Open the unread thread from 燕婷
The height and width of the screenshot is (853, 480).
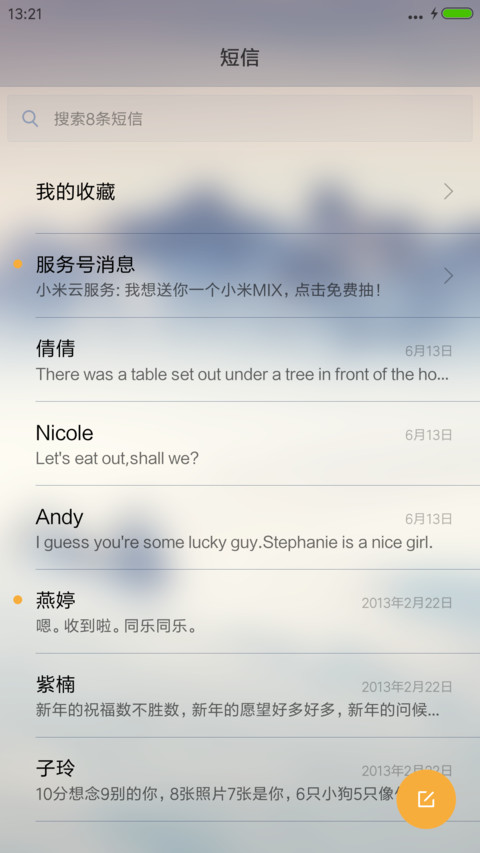click(240, 611)
